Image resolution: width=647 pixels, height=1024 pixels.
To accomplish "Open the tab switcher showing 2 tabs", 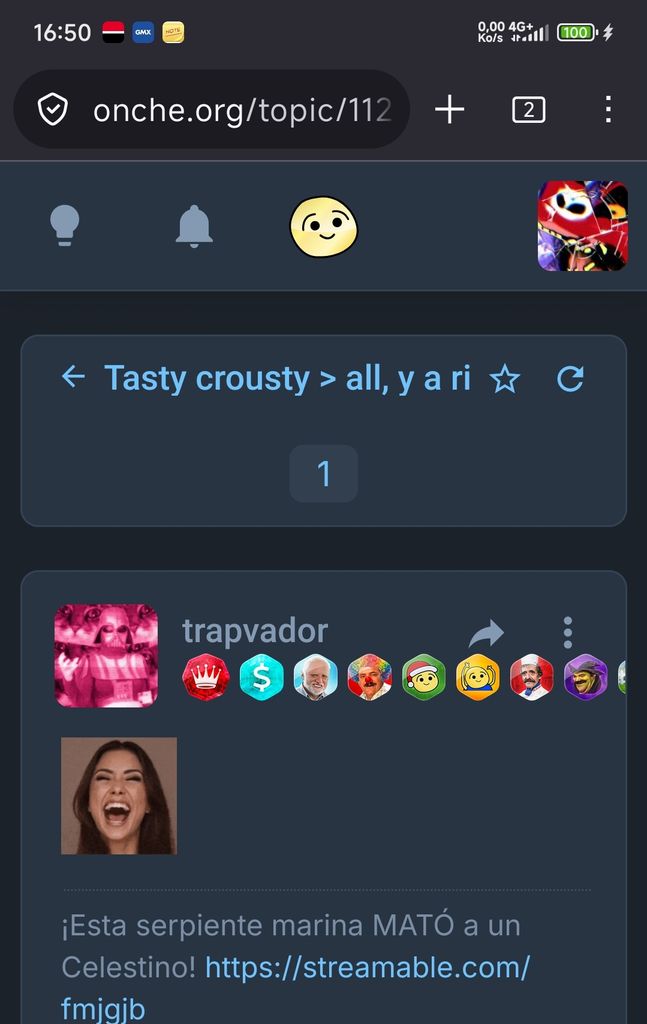I will (x=528, y=110).
